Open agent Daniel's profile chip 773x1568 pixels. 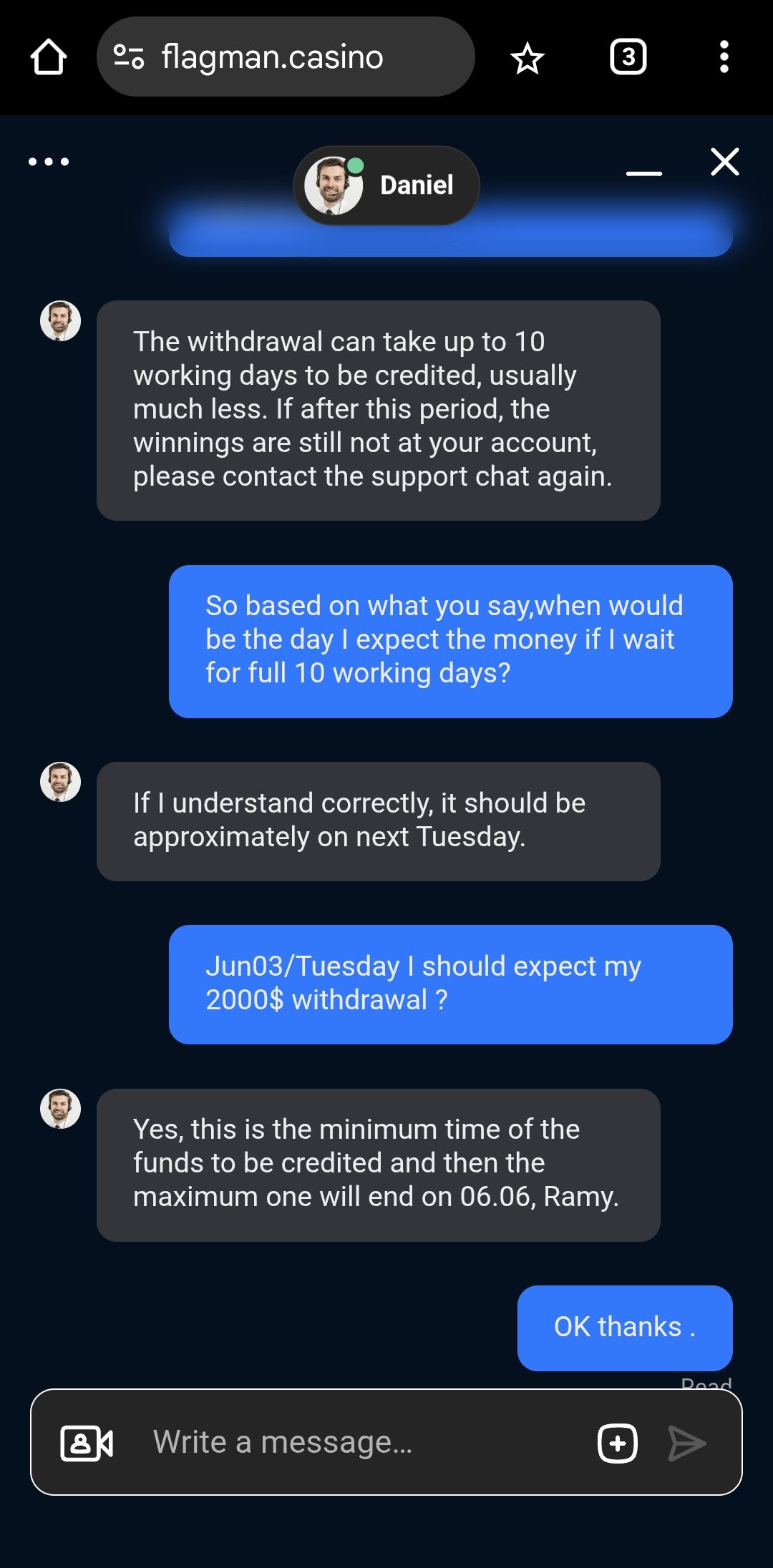[x=386, y=185]
